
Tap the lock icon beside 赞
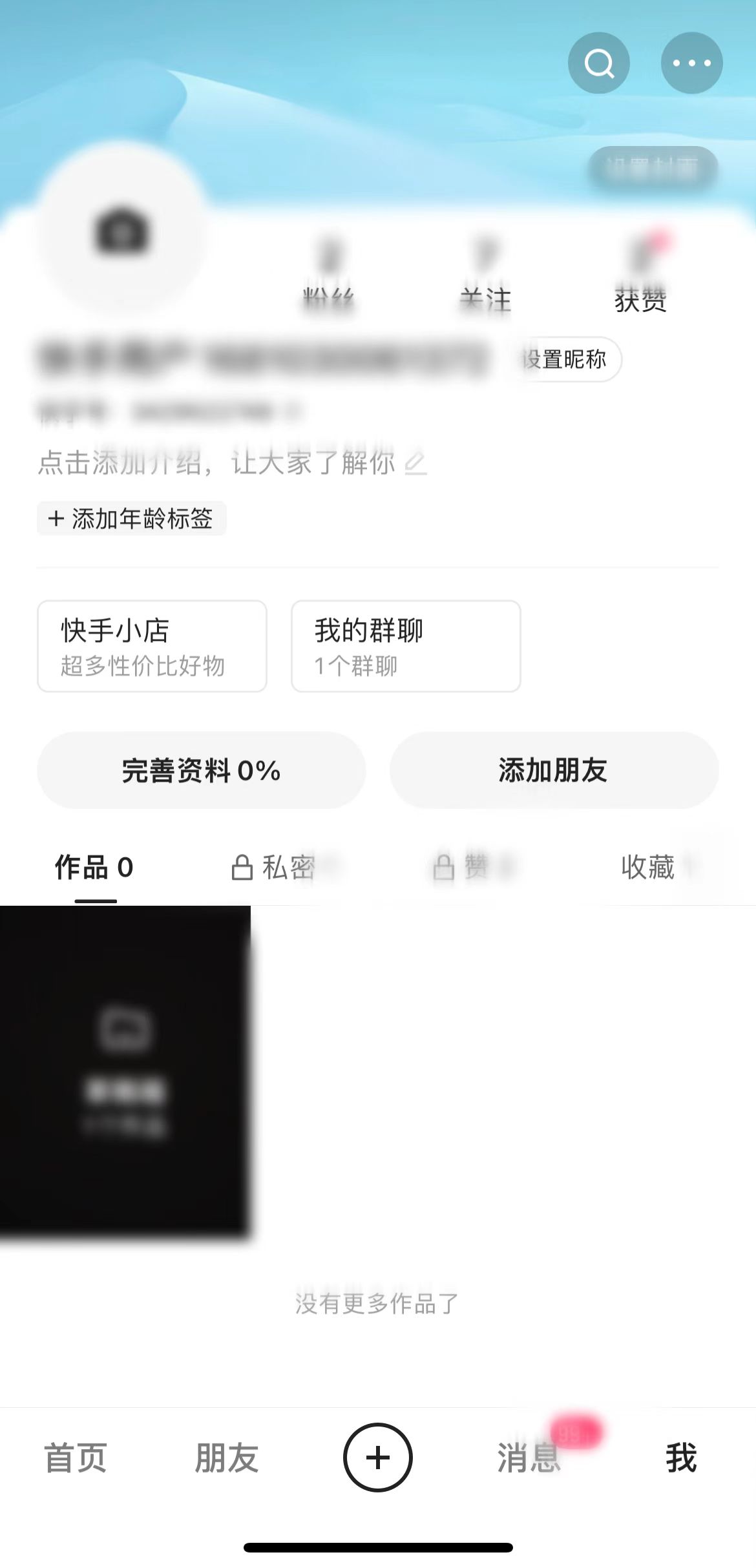coord(444,866)
